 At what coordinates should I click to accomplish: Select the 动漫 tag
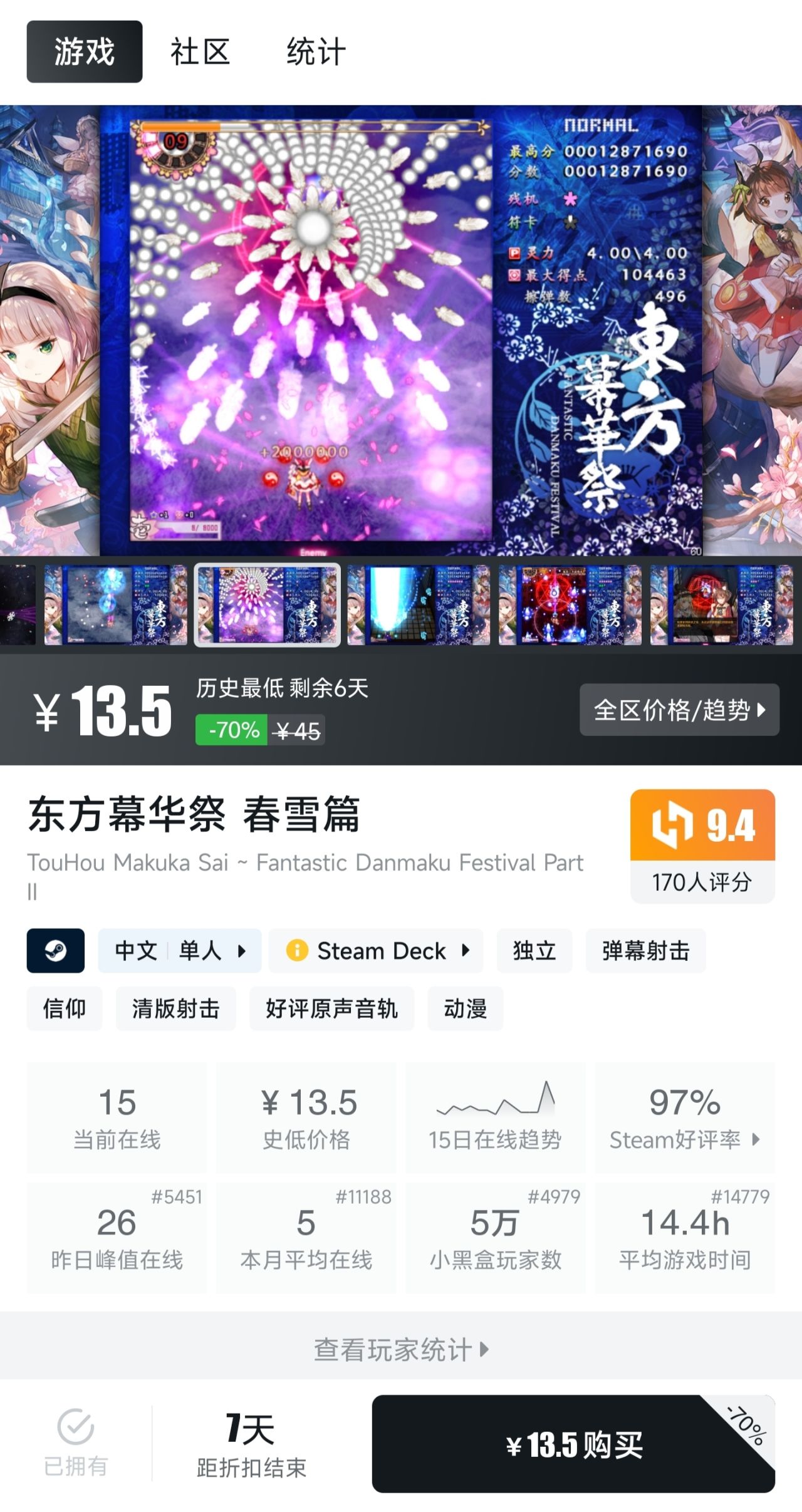pos(465,1008)
